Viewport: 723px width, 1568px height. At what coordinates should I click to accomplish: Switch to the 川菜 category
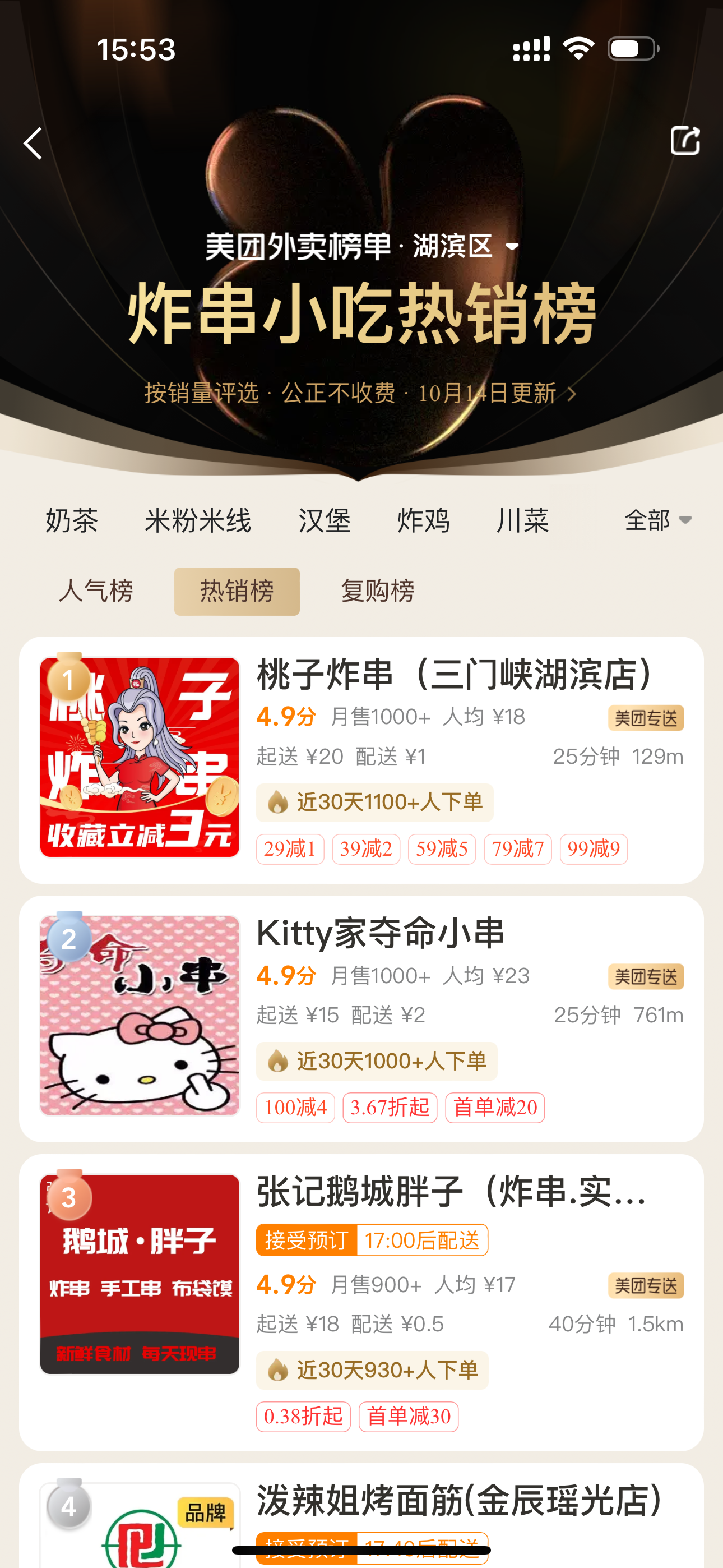point(522,521)
